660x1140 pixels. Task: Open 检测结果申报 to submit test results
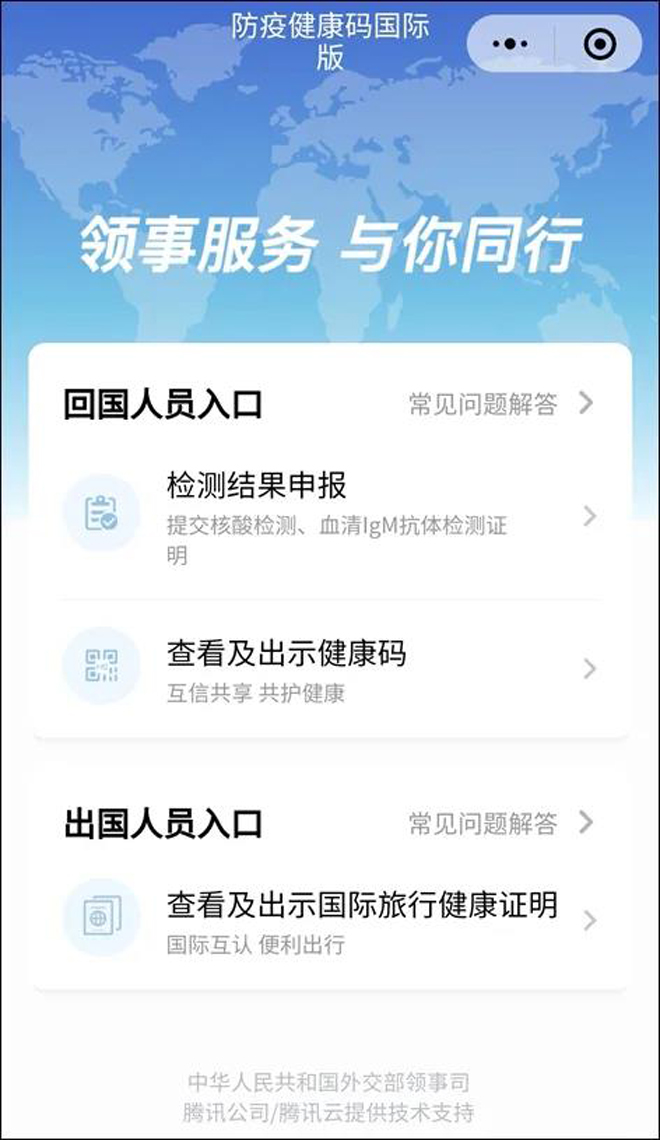[330, 517]
